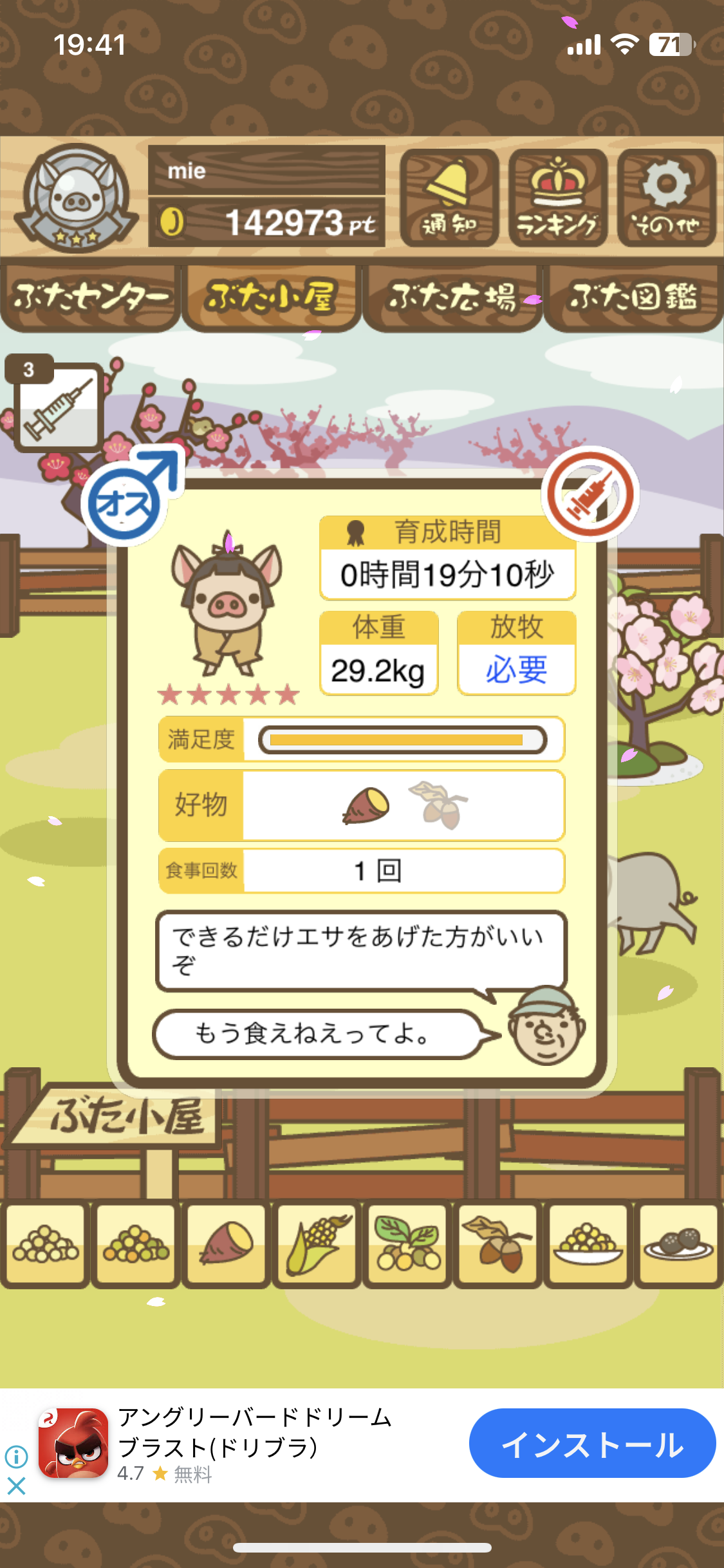
Task: Feed the sweet potato to the pig
Action: coord(227,1244)
